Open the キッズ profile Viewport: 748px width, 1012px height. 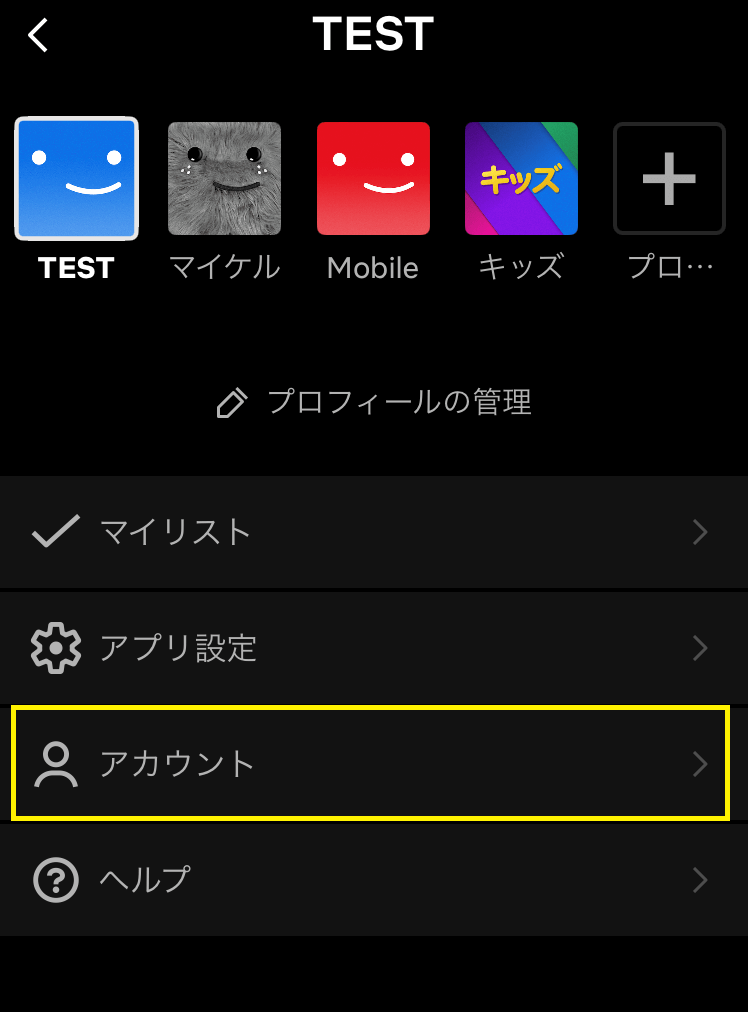521,179
